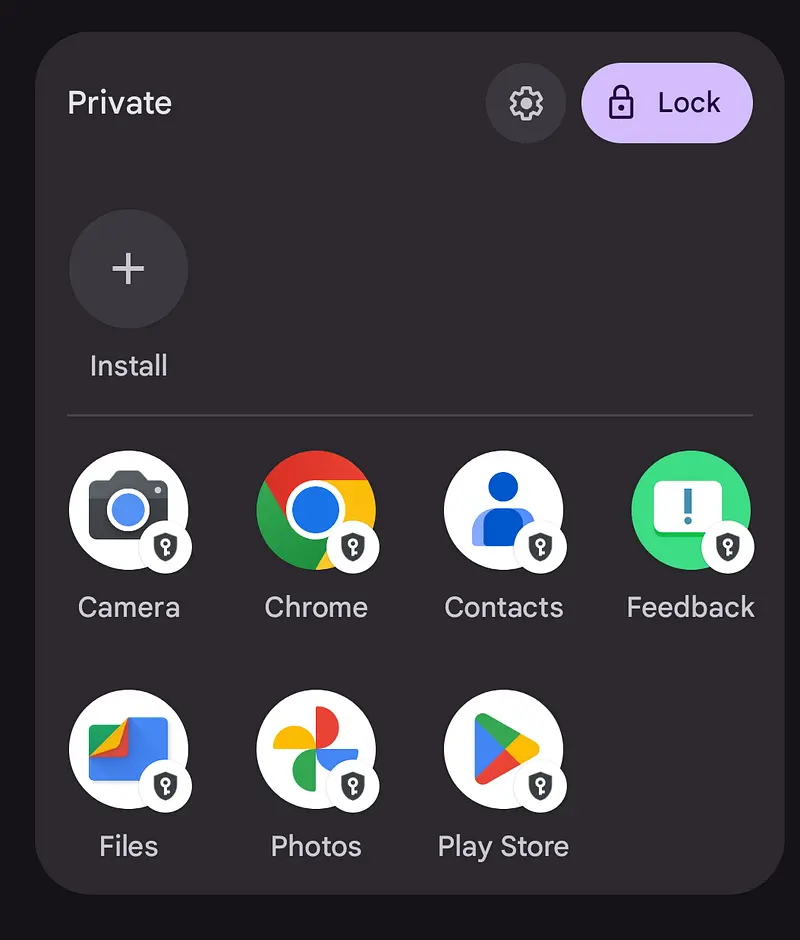This screenshot has height=940, width=800.
Task: Open the Camera app
Action: [128, 510]
